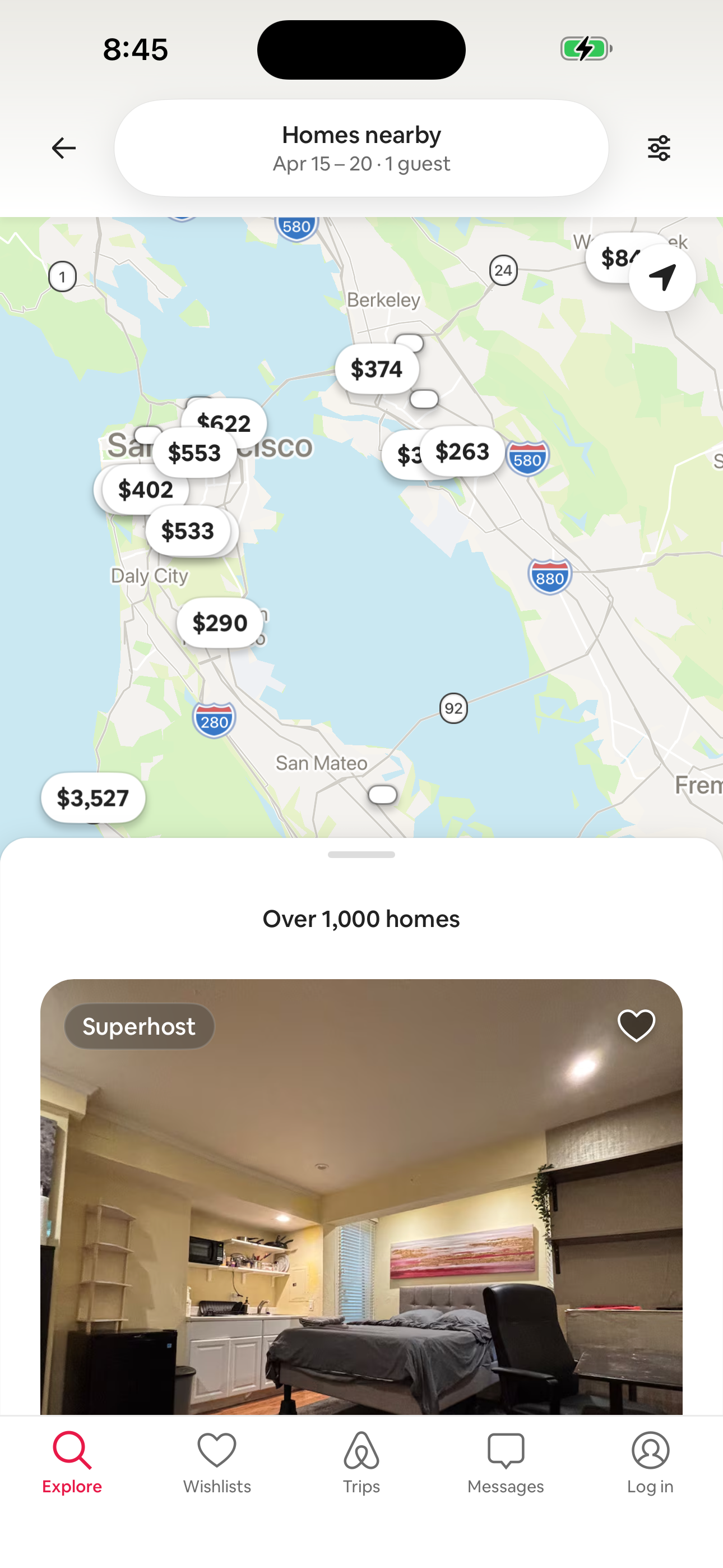723x1568 pixels.
Task: Open the $290 listing marker near Daly City
Action: pos(219,622)
